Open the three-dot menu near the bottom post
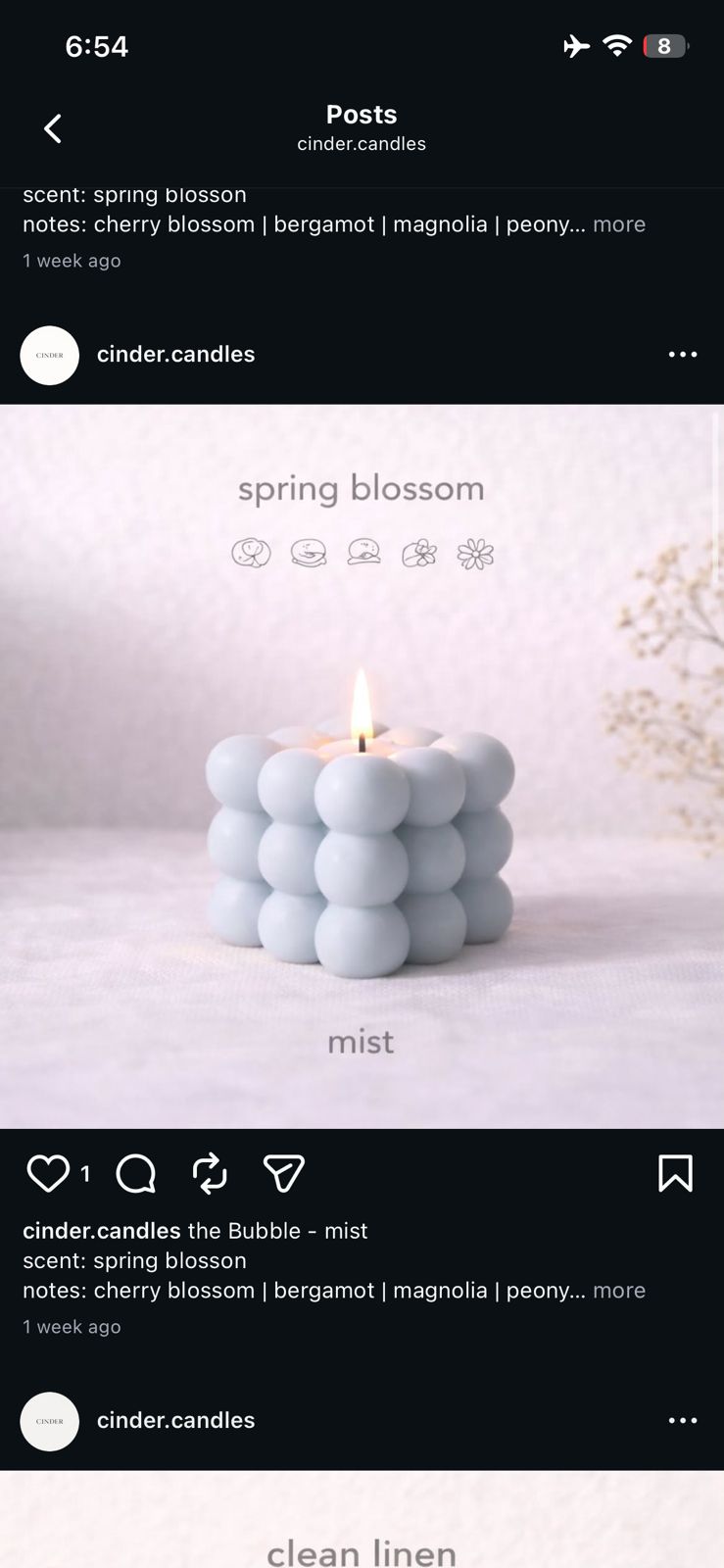724x1568 pixels. coord(682,1420)
